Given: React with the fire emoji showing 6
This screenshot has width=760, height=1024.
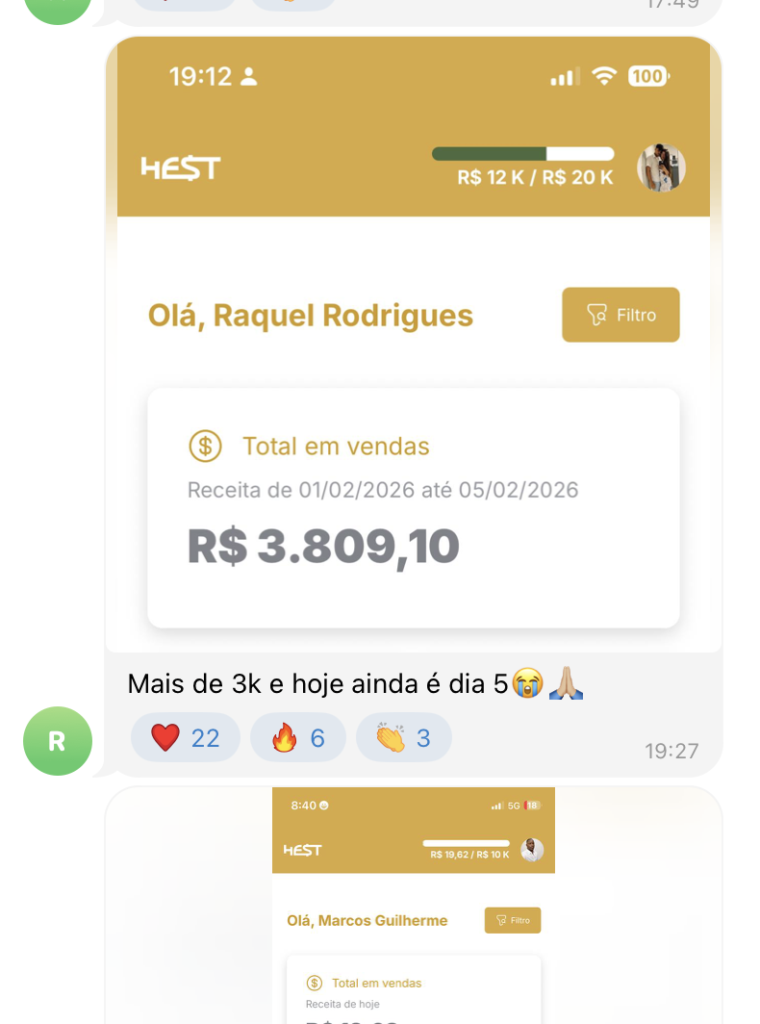Looking at the screenshot, I should pos(298,738).
